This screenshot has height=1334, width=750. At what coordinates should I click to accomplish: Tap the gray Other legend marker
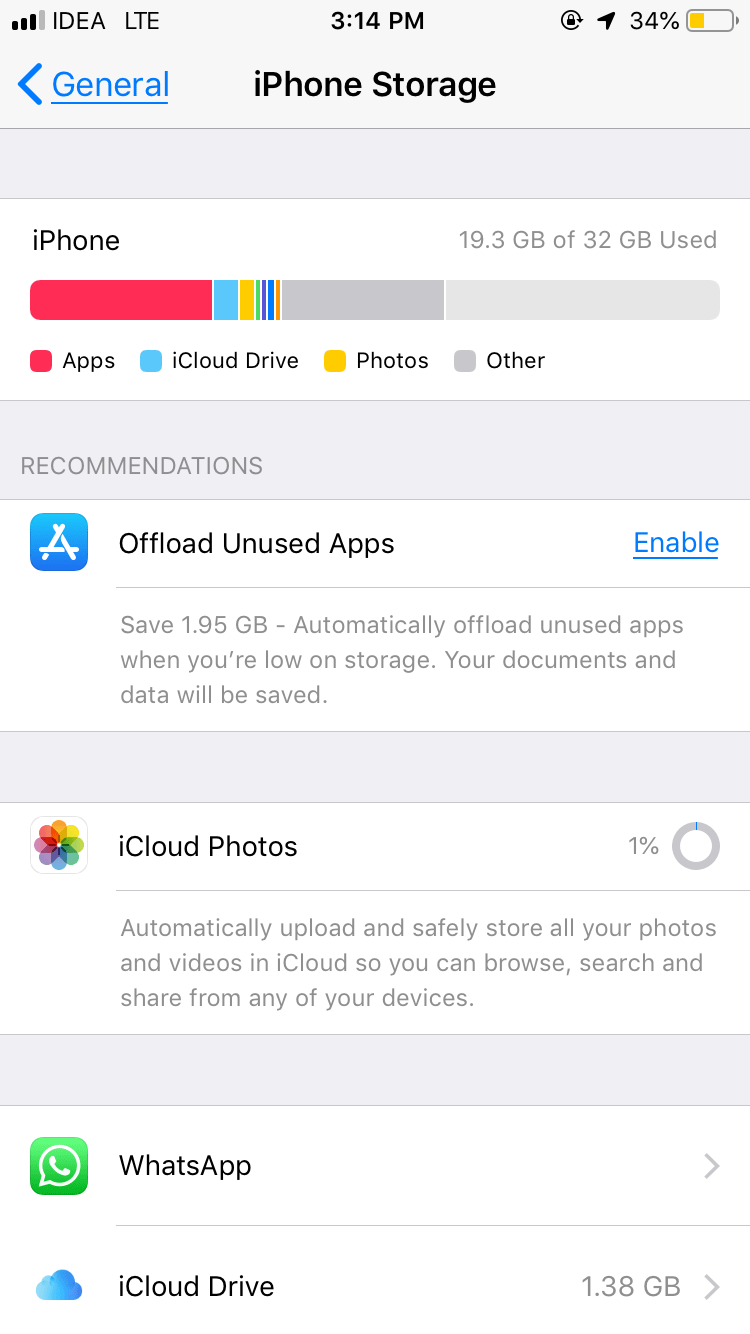(x=466, y=361)
